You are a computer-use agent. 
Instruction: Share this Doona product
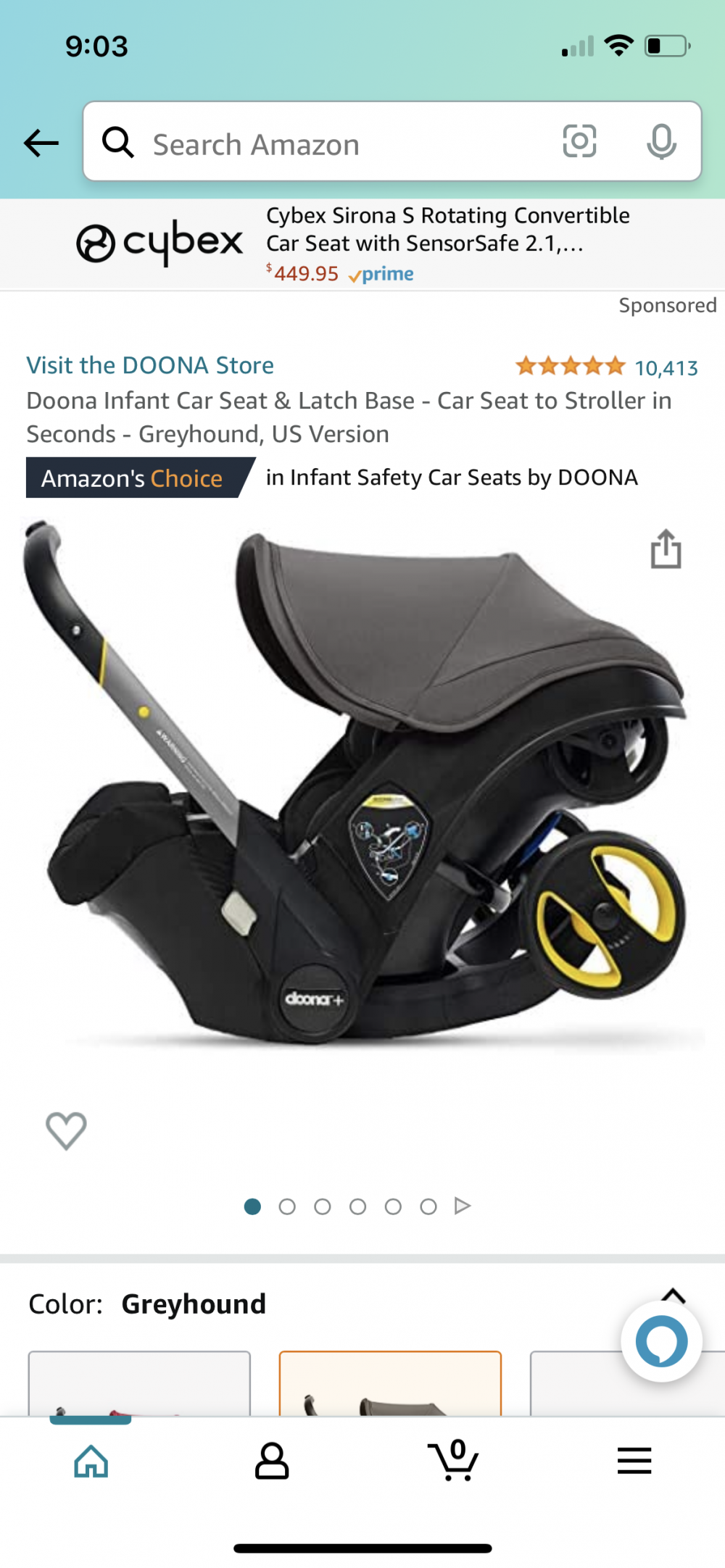[x=666, y=549]
